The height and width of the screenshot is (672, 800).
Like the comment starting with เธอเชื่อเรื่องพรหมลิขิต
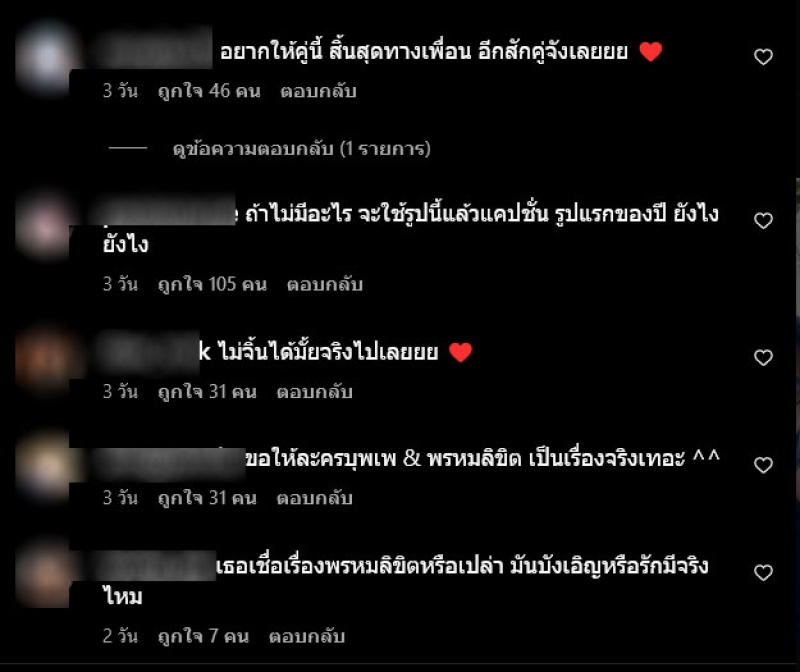coord(763,573)
